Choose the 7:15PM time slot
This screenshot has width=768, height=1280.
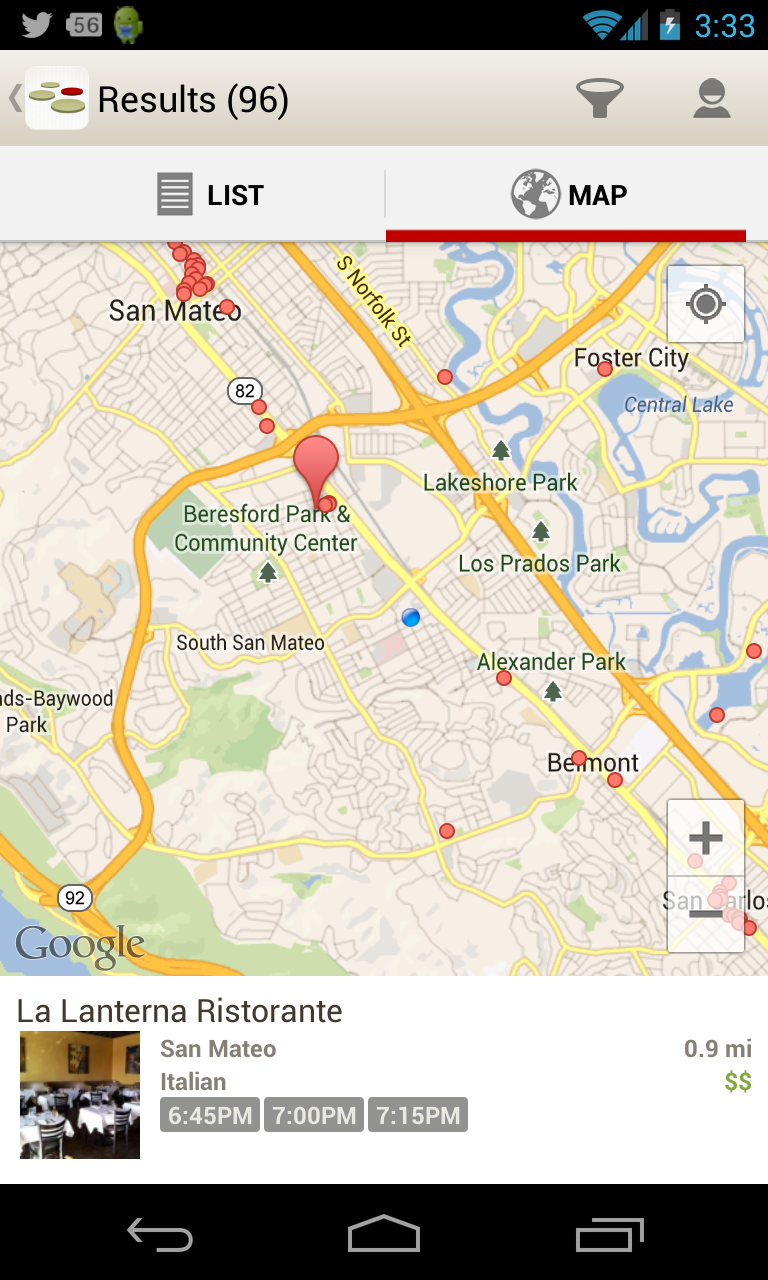418,1115
